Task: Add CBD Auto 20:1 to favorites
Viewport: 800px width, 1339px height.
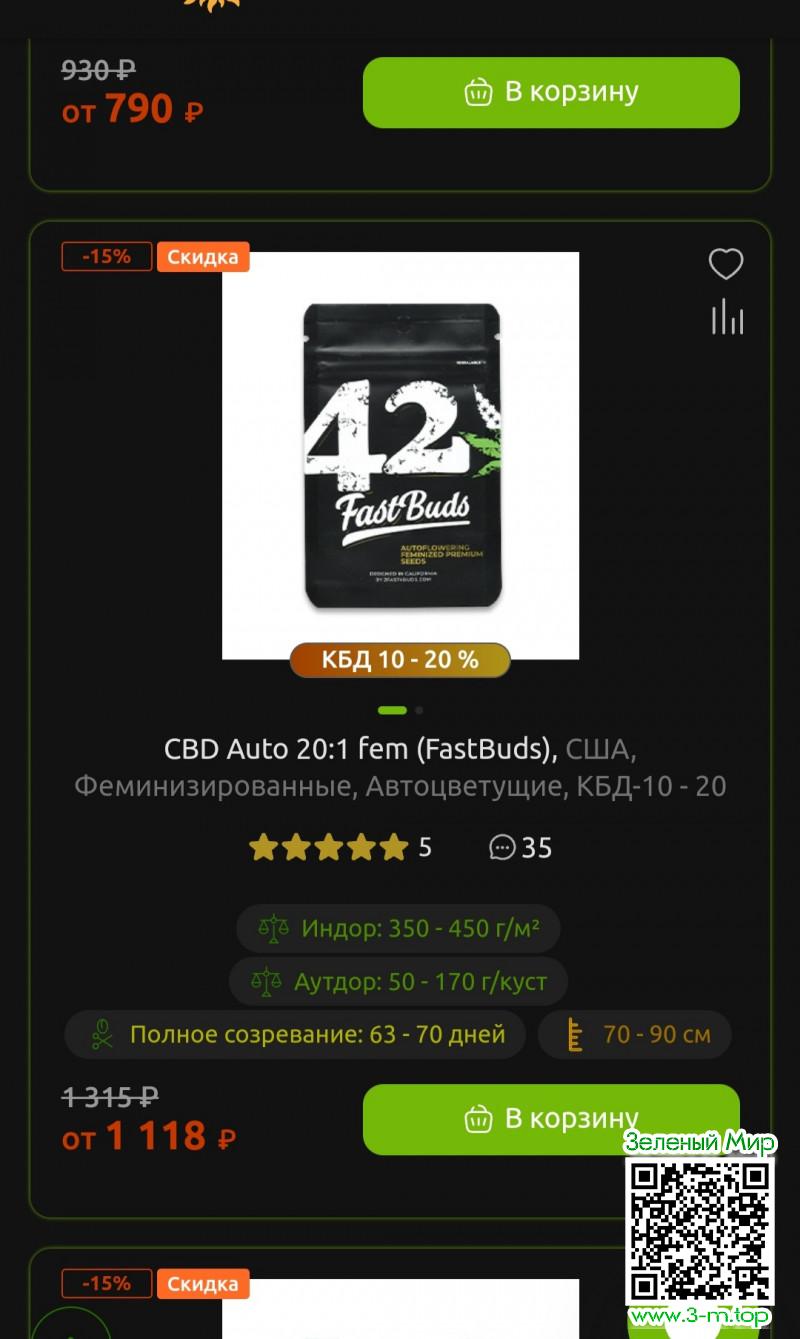Action: click(726, 264)
